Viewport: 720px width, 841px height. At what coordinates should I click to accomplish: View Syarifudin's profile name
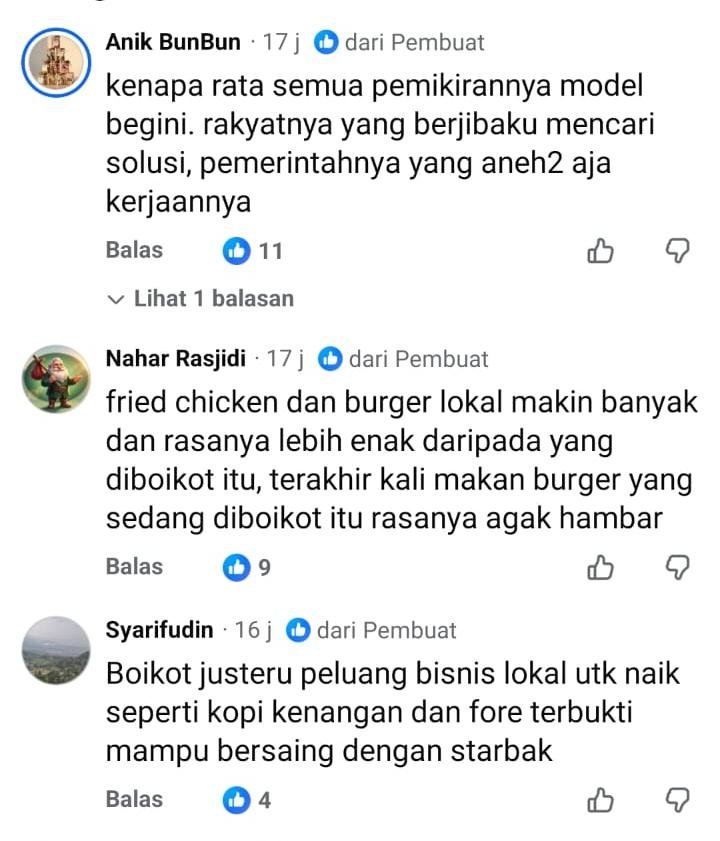click(160, 630)
